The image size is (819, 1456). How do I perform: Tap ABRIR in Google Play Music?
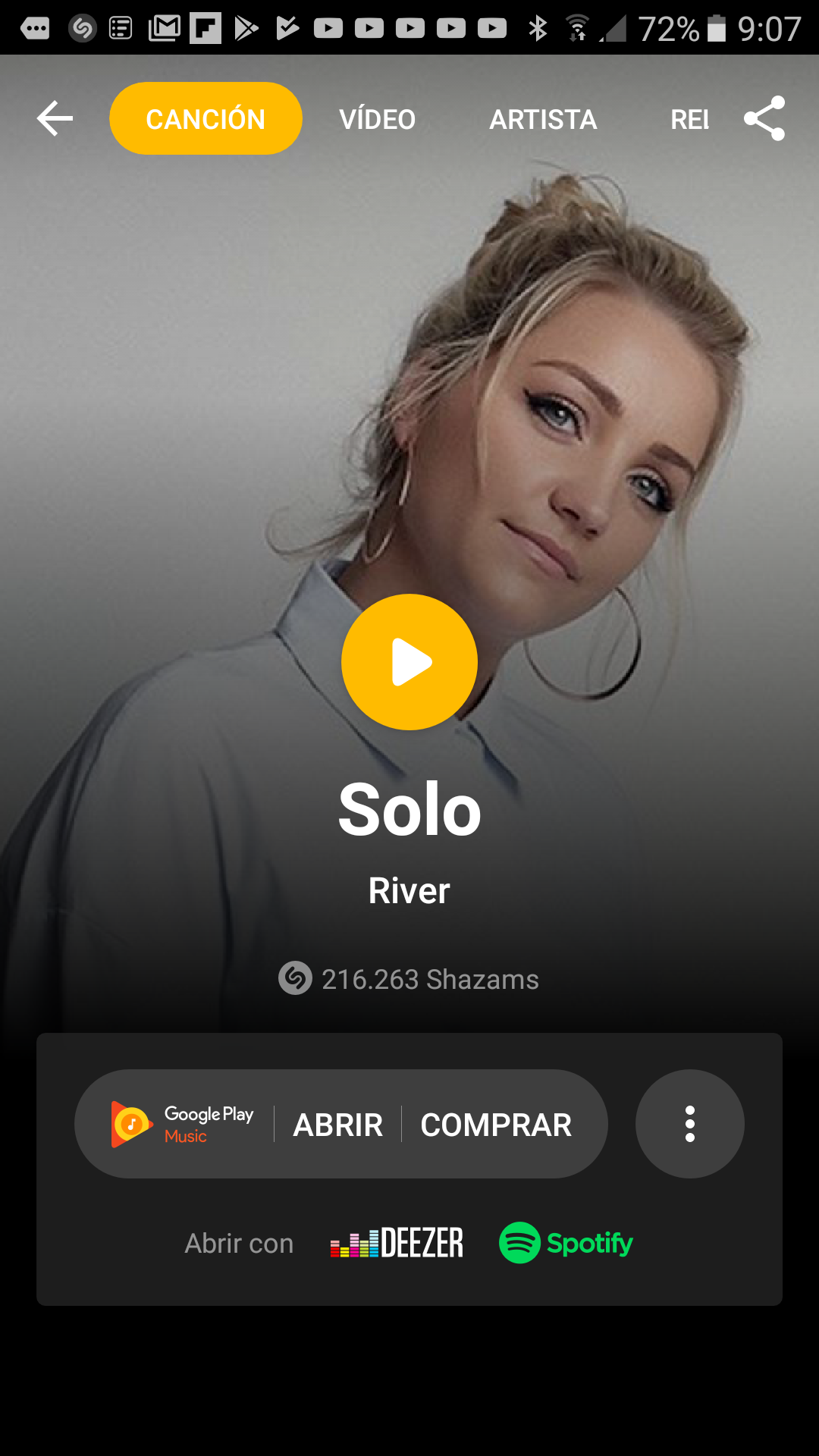tap(337, 1125)
